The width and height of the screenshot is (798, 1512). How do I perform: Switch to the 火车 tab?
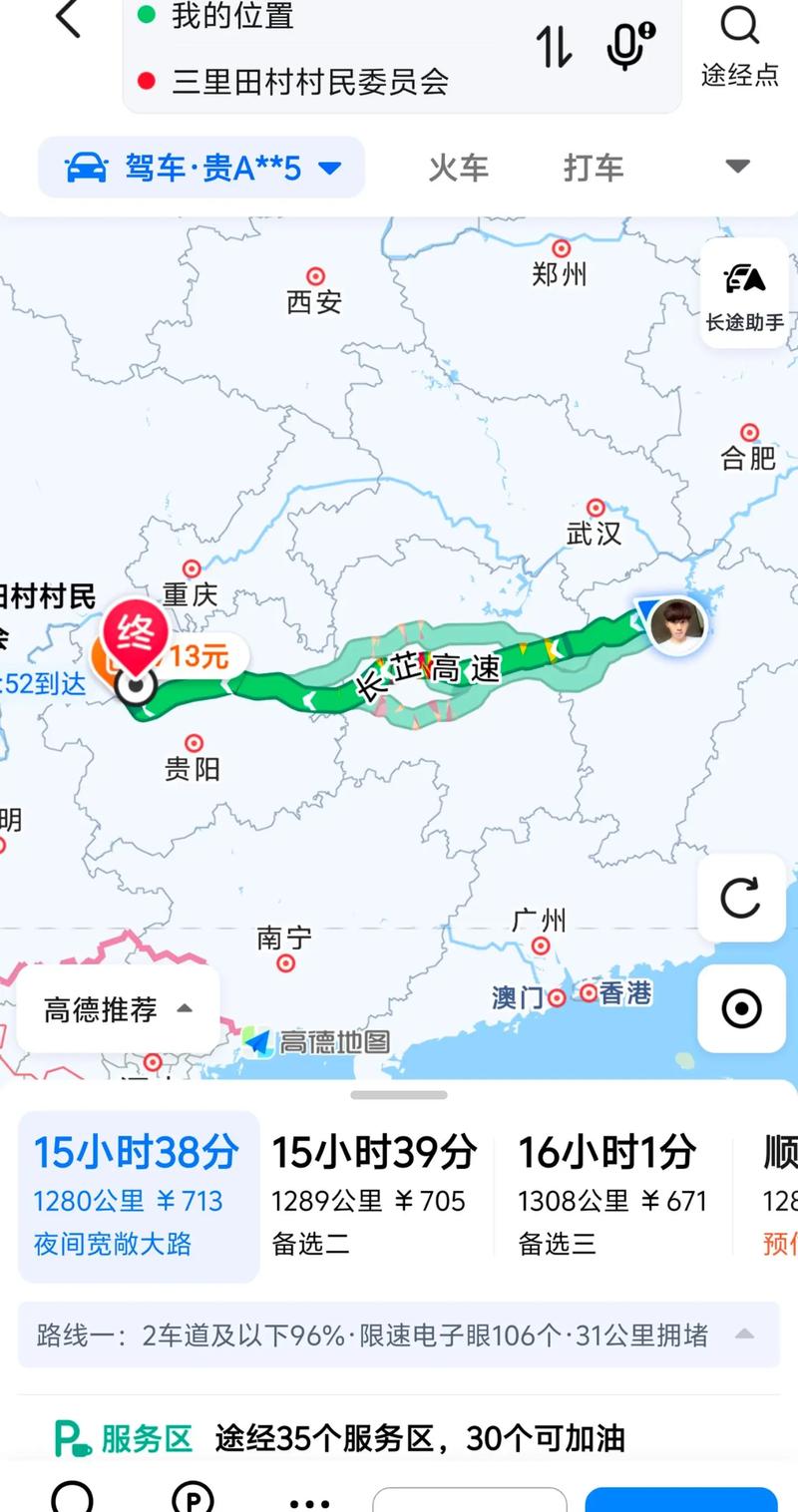click(459, 168)
